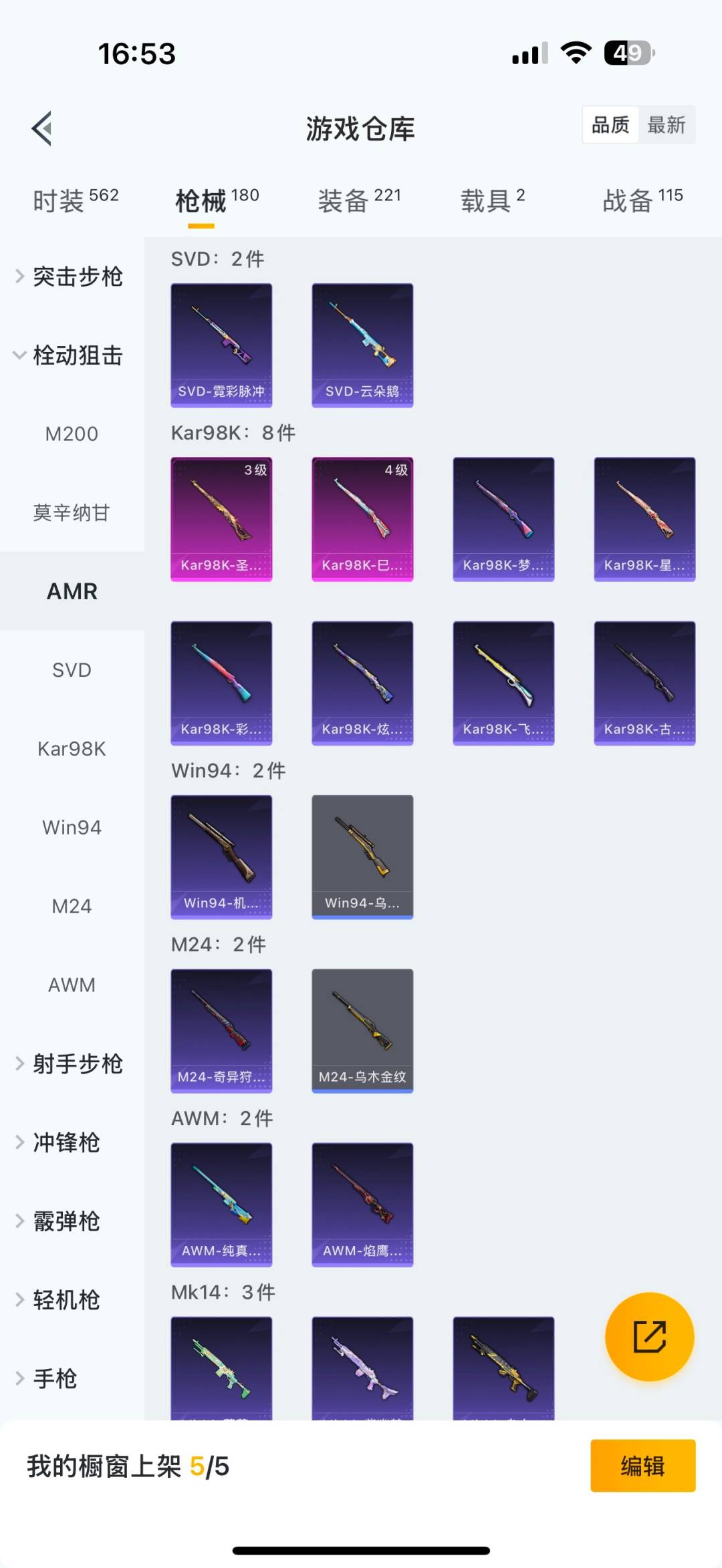Tap the 编辑 button for 我的橱窗

pos(642,1466)
